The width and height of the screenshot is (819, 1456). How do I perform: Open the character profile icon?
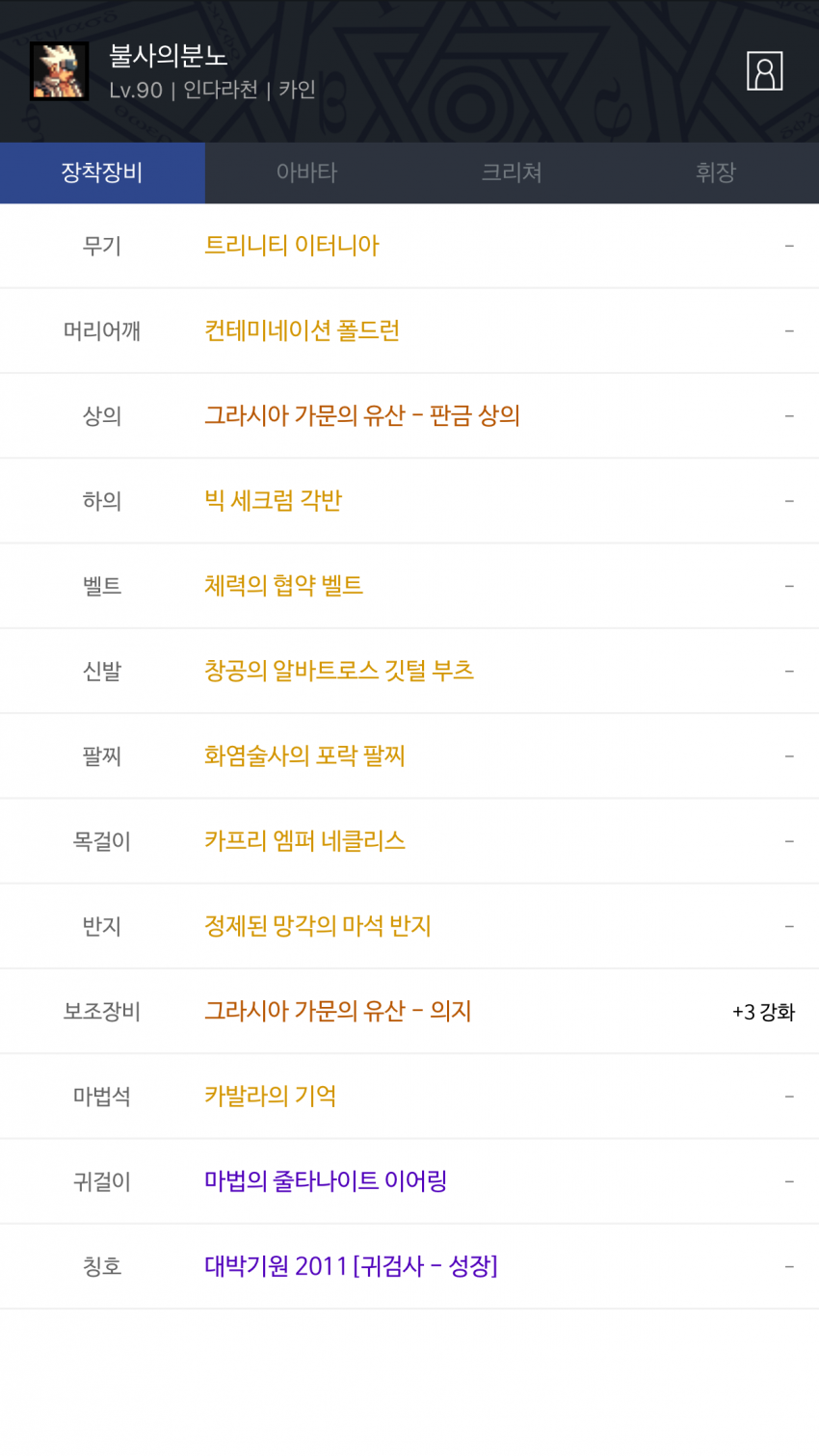point(764,71)
